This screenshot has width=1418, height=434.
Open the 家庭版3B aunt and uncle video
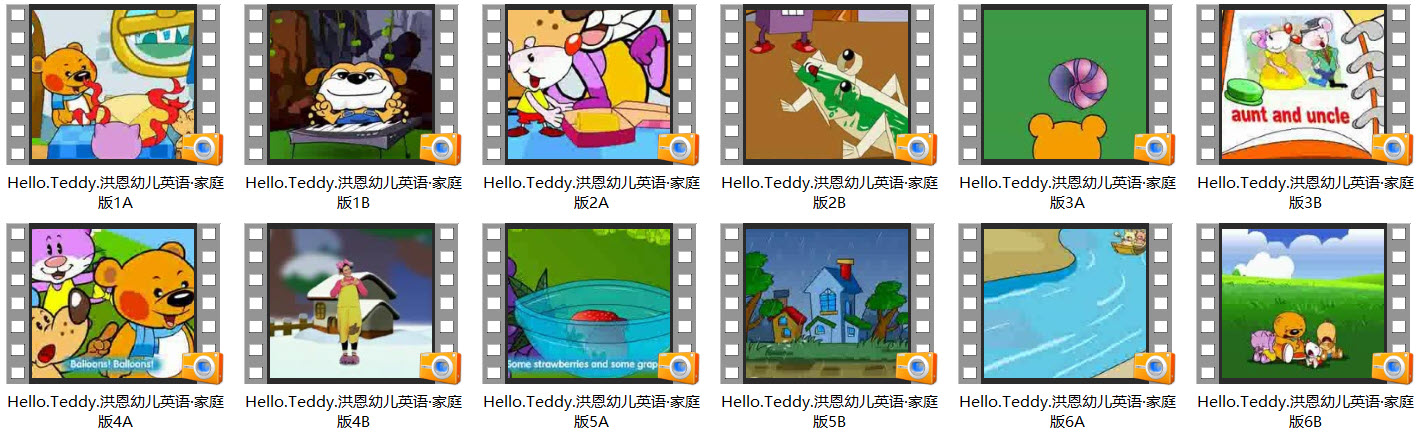tap(1303, 85)
